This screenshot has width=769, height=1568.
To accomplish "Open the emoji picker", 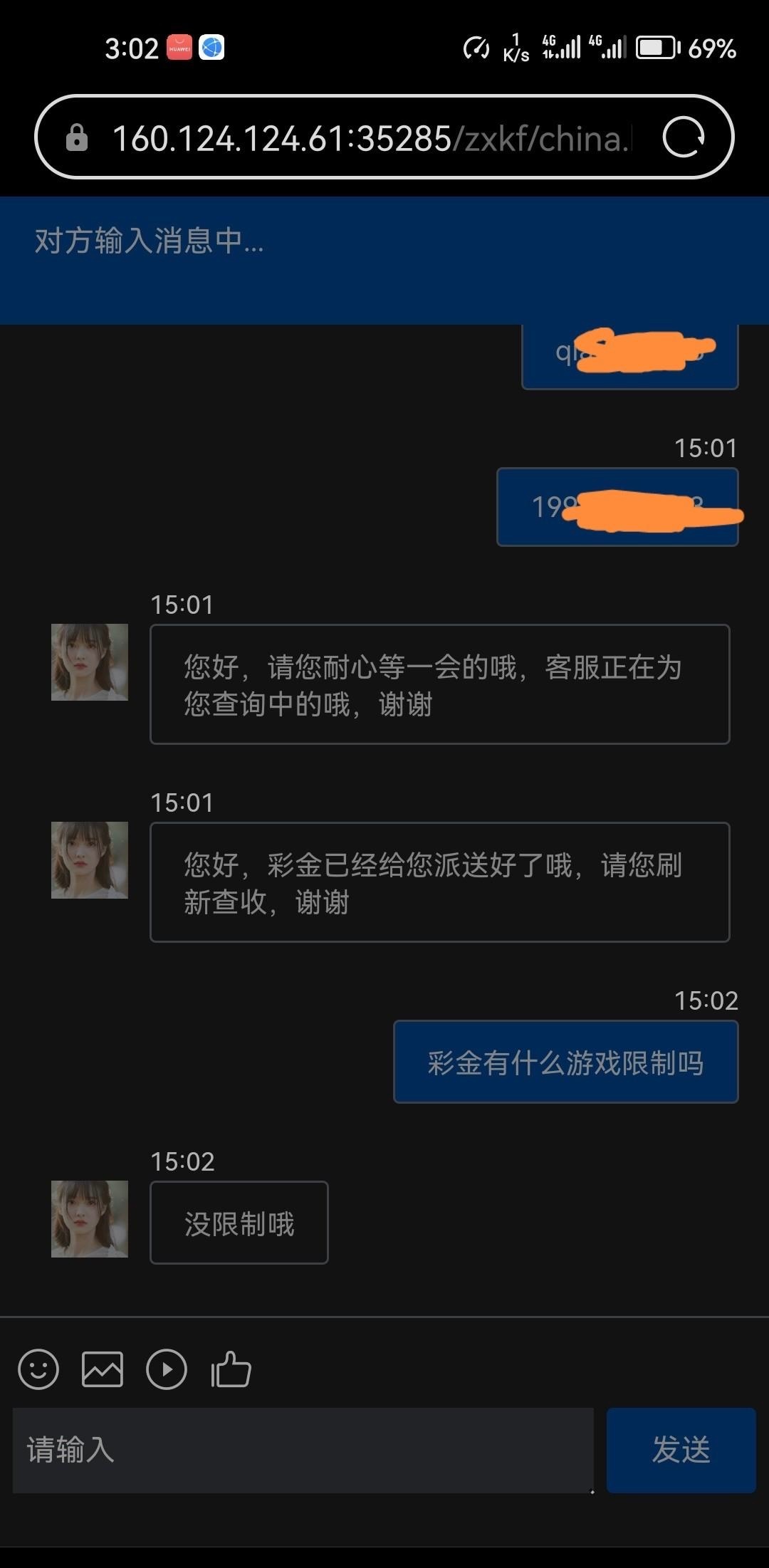I will [39, 1369].
